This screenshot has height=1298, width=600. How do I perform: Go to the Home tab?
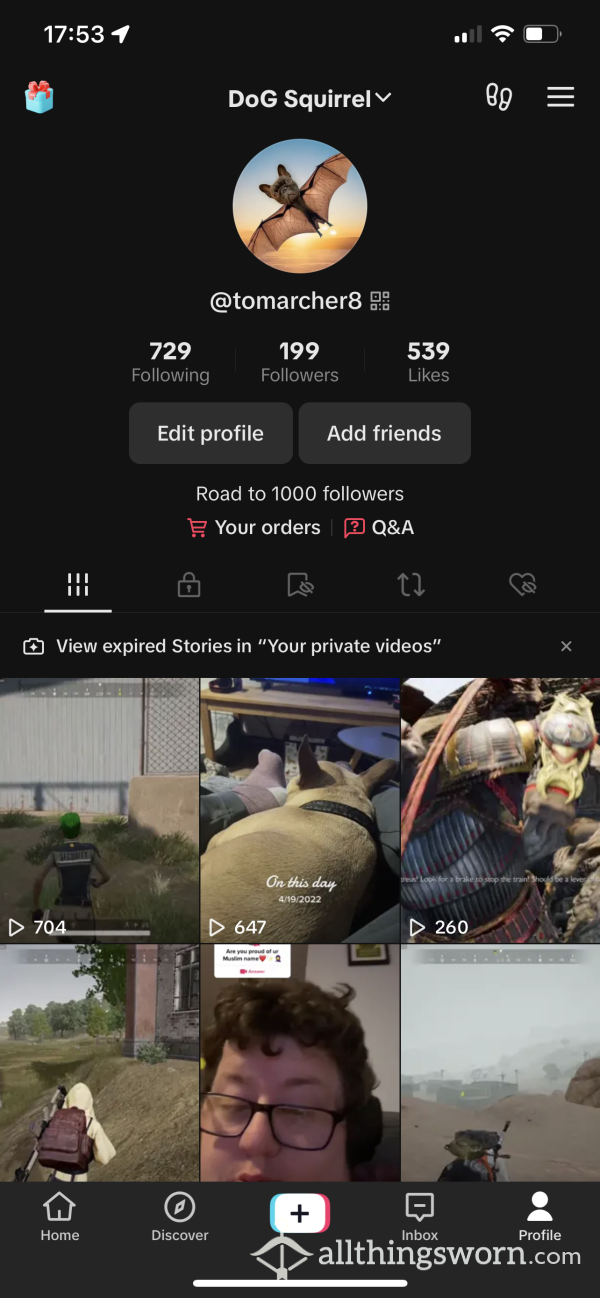coord(60,1217)
